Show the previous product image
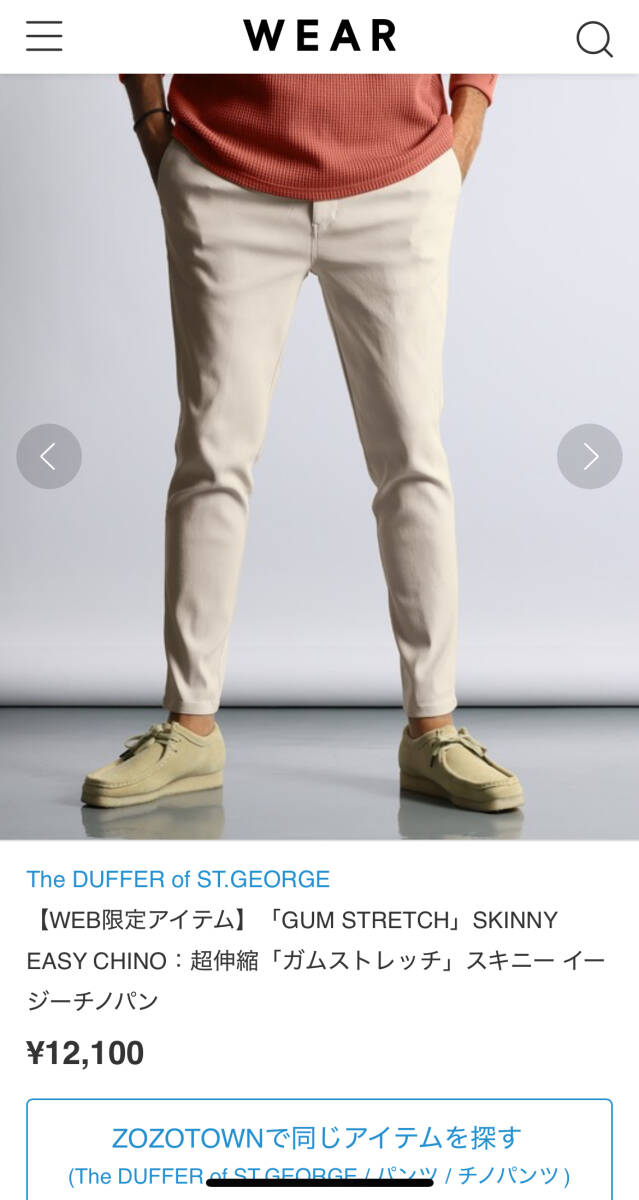Screen dimensions: 639x1200 pyautogui.click(x=48, y=457)
